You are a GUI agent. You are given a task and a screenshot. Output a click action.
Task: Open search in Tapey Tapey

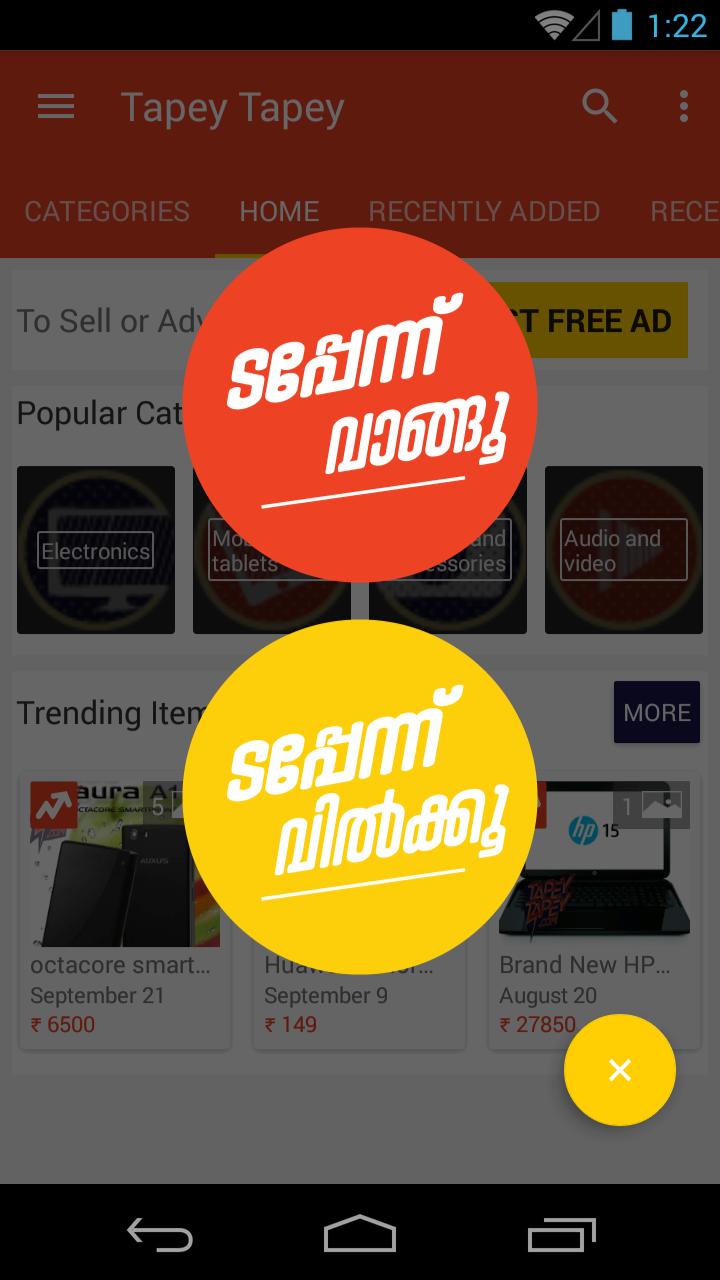tap(599, 106)
